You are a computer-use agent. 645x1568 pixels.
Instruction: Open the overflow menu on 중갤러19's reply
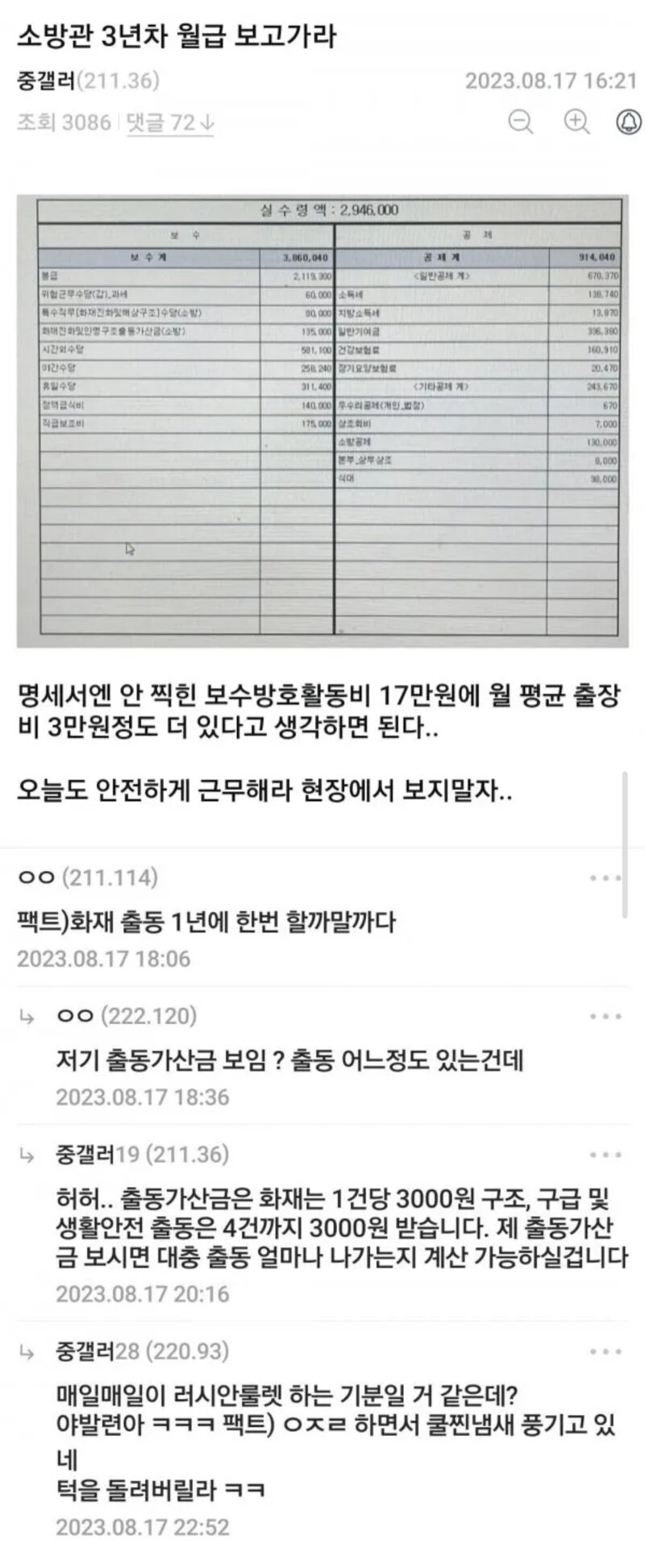(605, 1155)
